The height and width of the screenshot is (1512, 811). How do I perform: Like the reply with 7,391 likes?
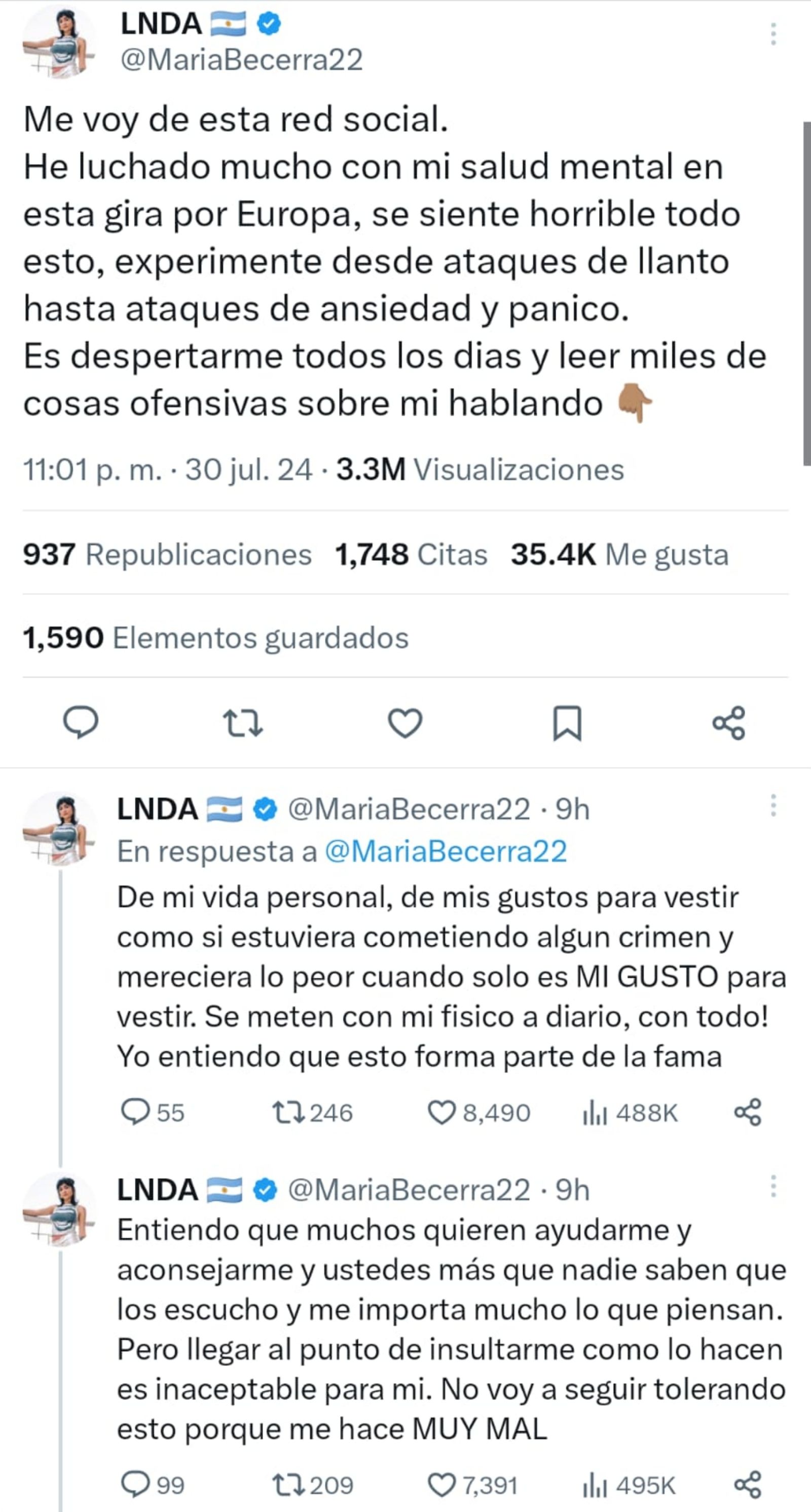[x=442, y=1485]
